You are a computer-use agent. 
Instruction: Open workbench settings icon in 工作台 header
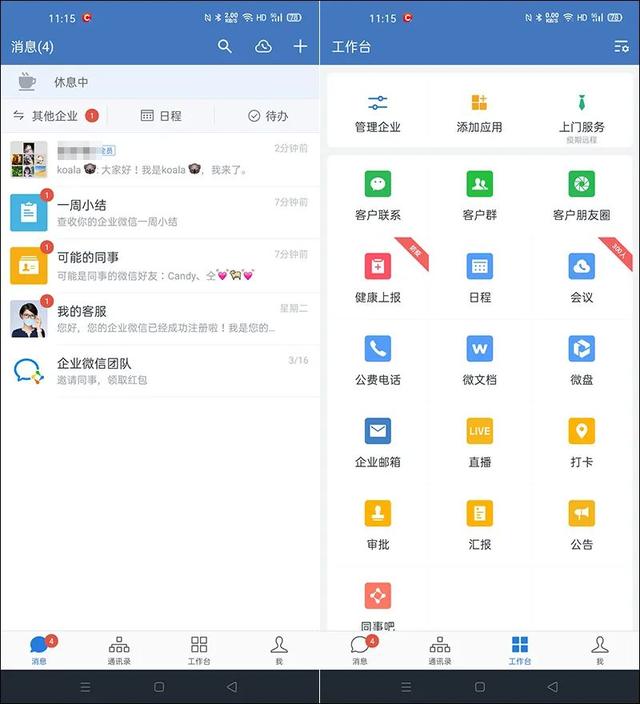click(x=621, y=46)
